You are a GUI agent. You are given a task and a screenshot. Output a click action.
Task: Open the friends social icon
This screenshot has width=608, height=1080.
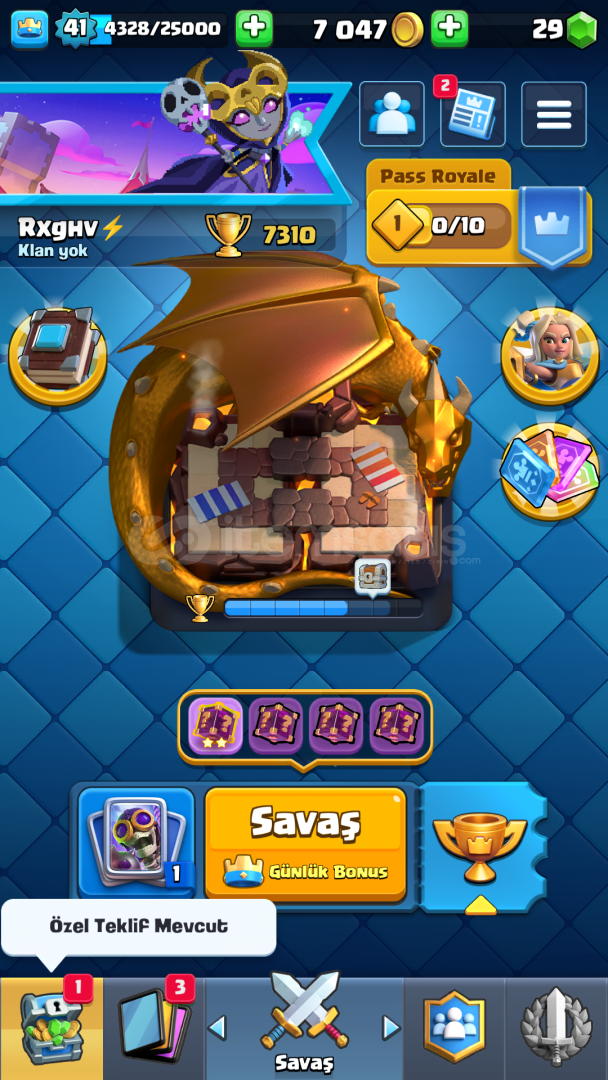pyautogui.click(x=392, y=114)
